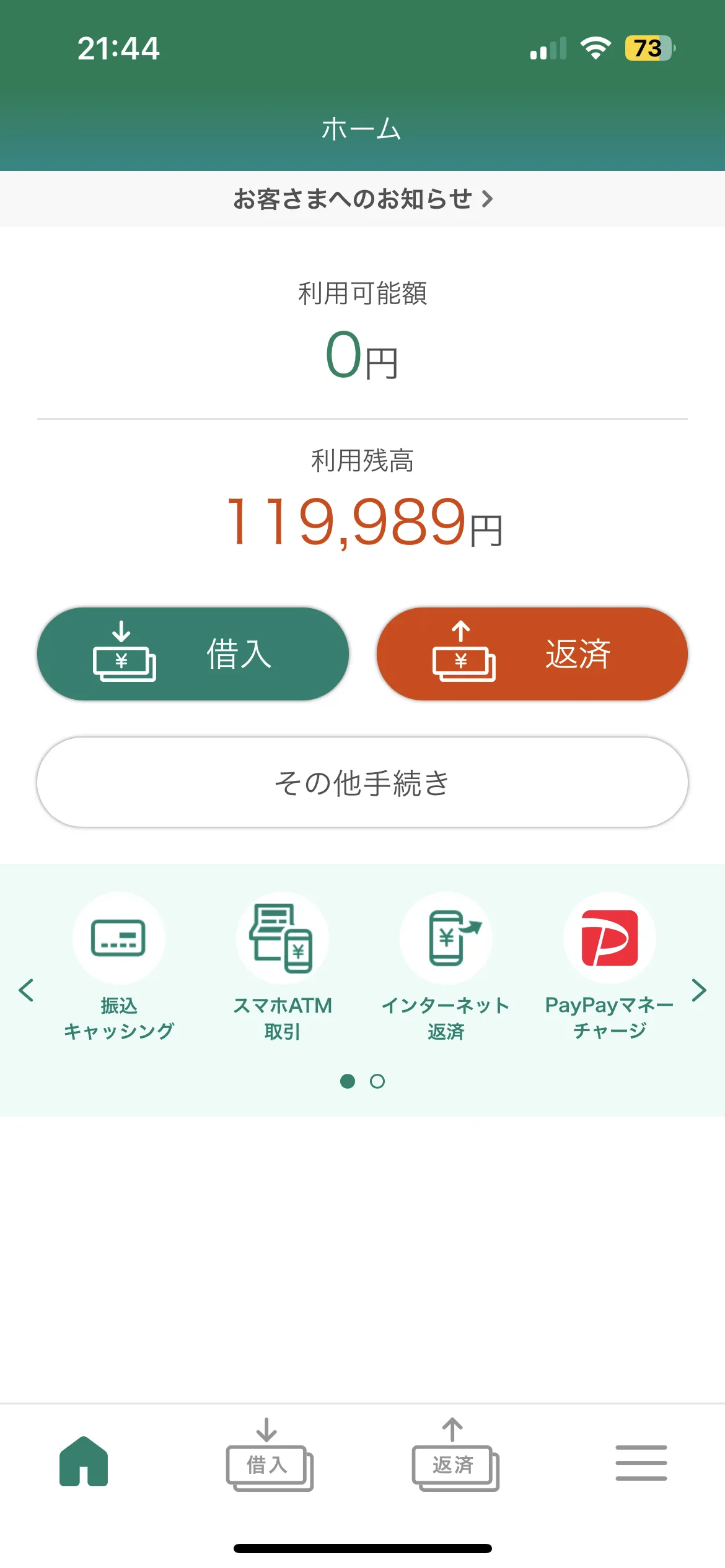
Task: Switch to the 借入 bottom tab
Action: point(268,1455)
